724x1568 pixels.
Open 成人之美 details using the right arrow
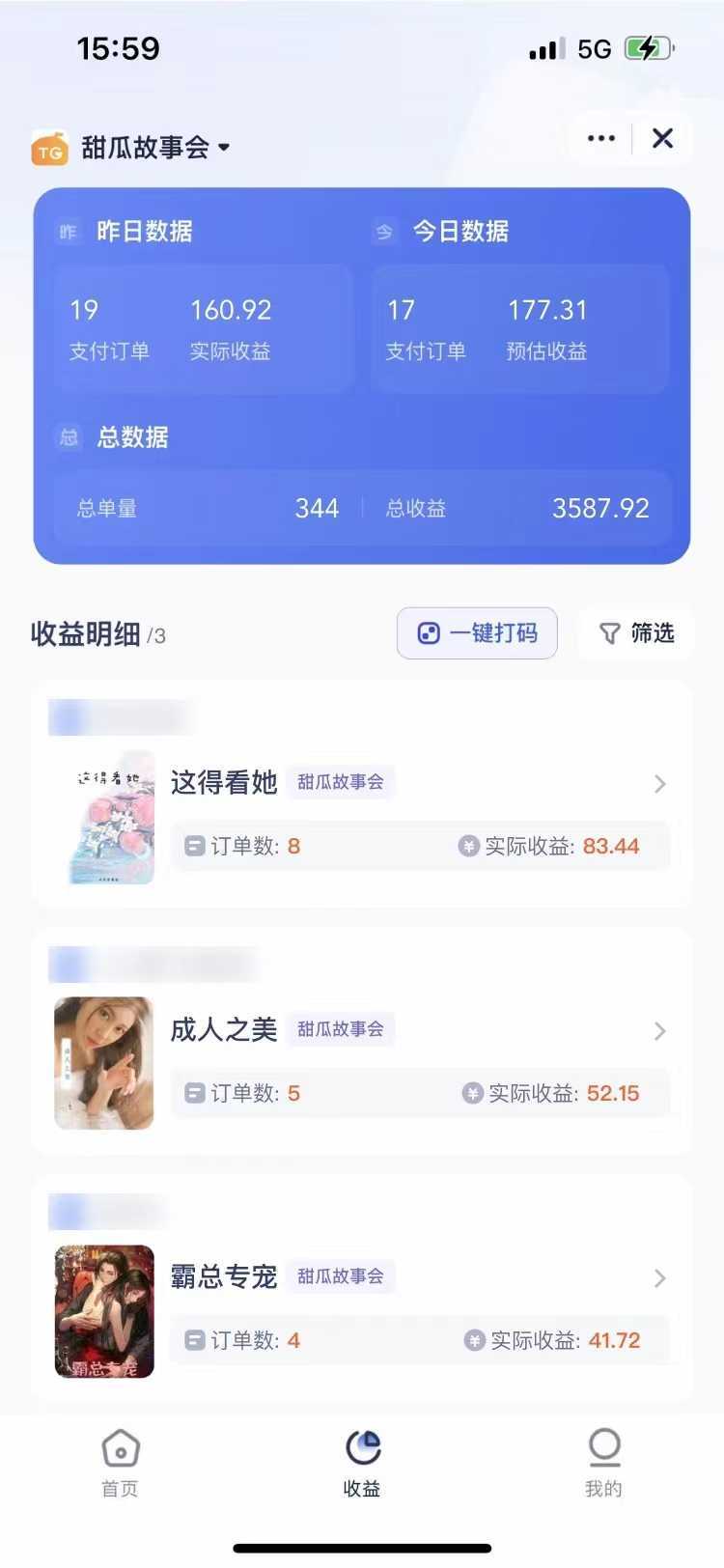659,1031
